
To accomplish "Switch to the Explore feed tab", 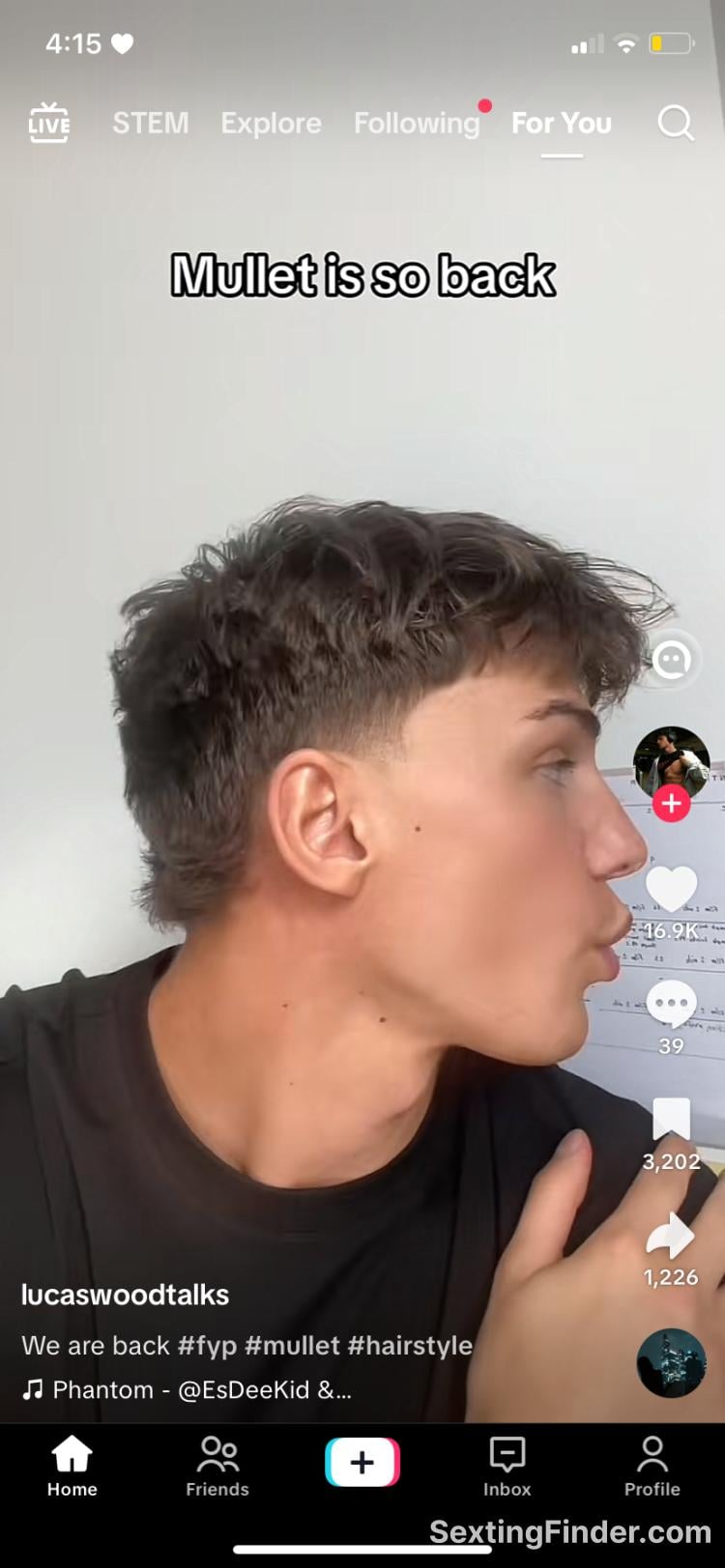I will pyautogui.click(x=271, y=123).
